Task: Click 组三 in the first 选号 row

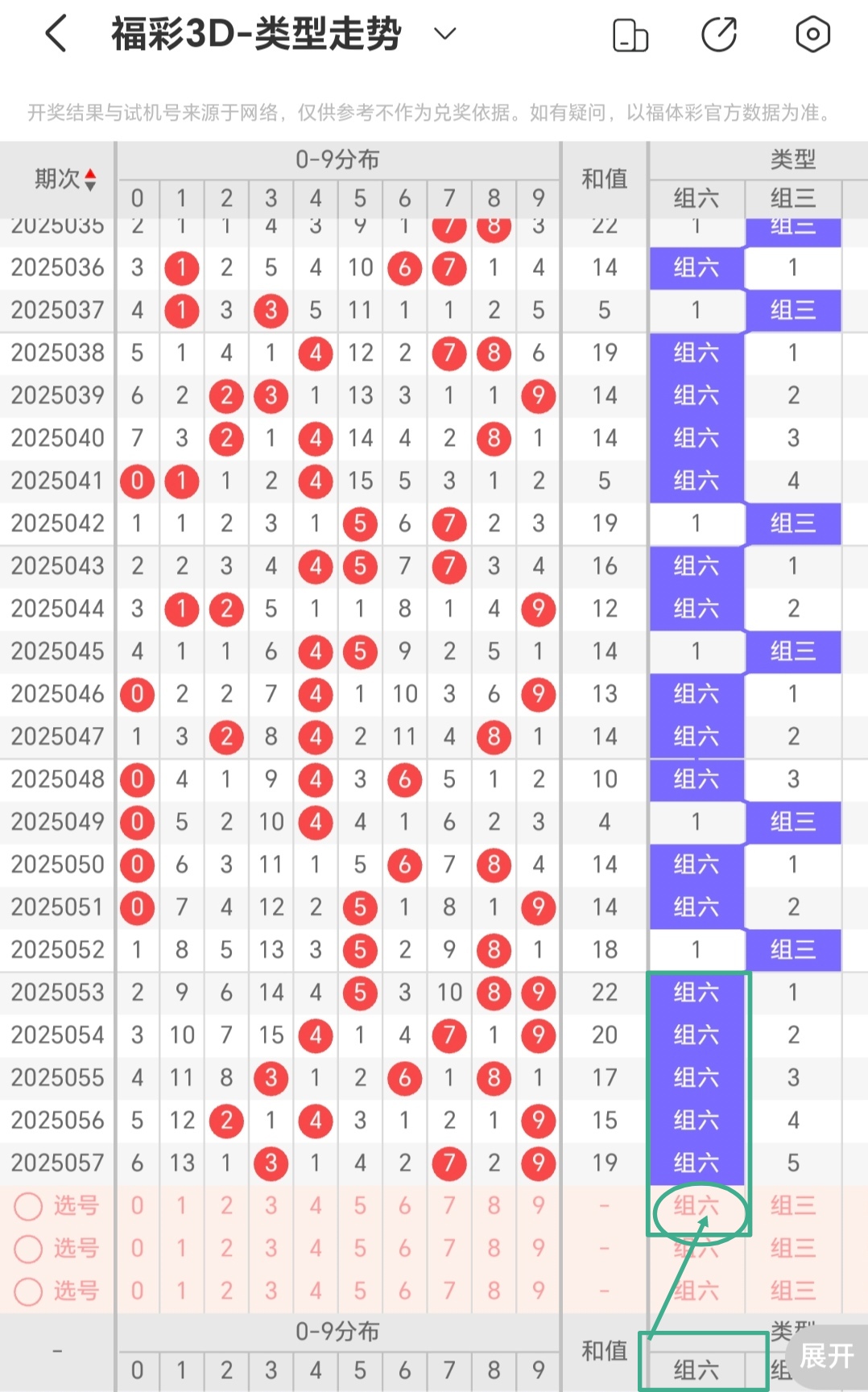Action: (793, 1206)
